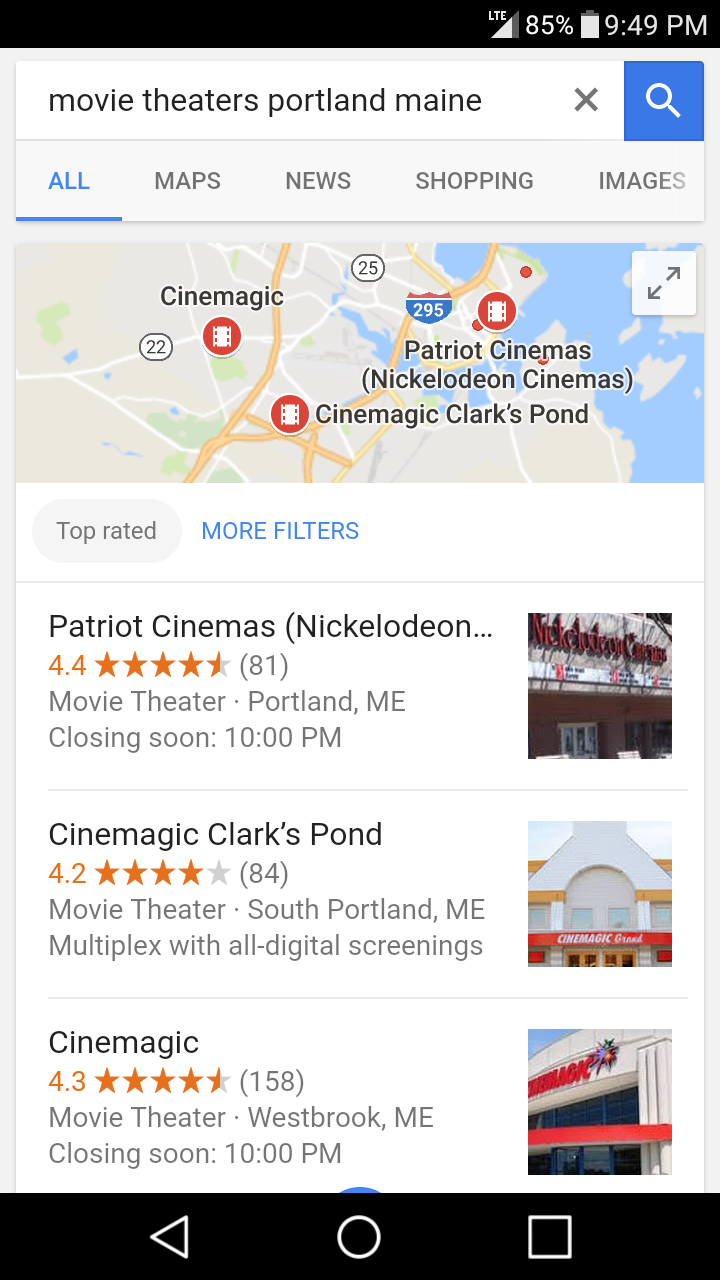720x1280 pixels.
Task: Switch to the News tab
Action: pyautogui.click(x=318, y=181)
